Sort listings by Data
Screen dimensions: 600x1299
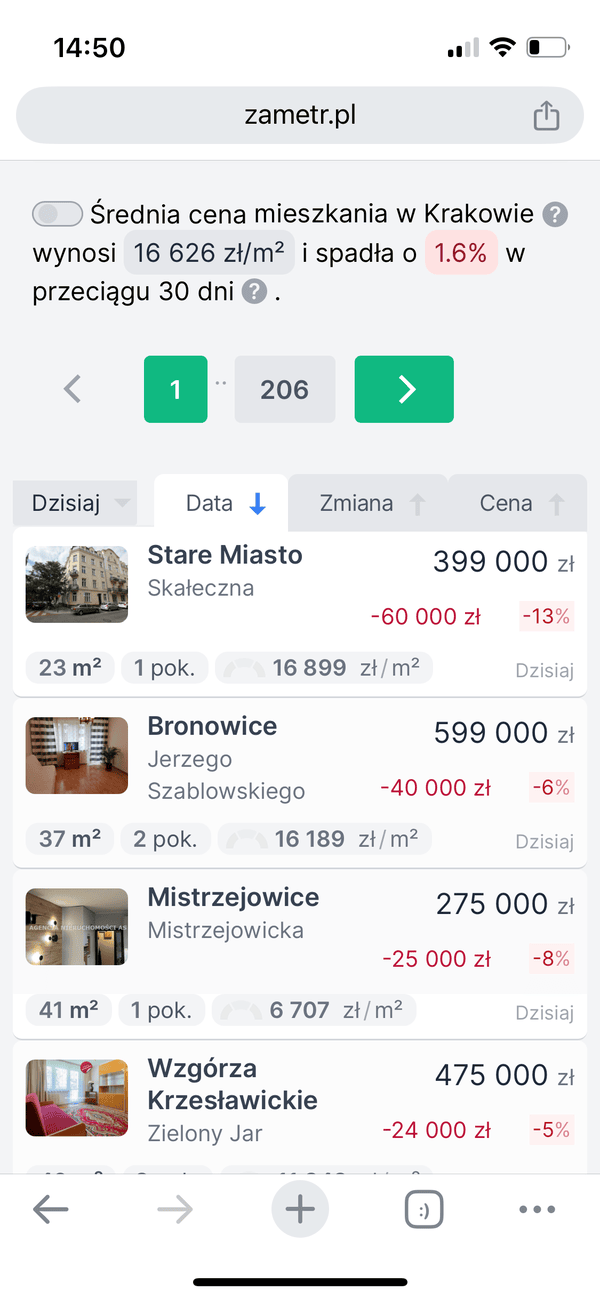pyautogui.click(x=222, y=503)
